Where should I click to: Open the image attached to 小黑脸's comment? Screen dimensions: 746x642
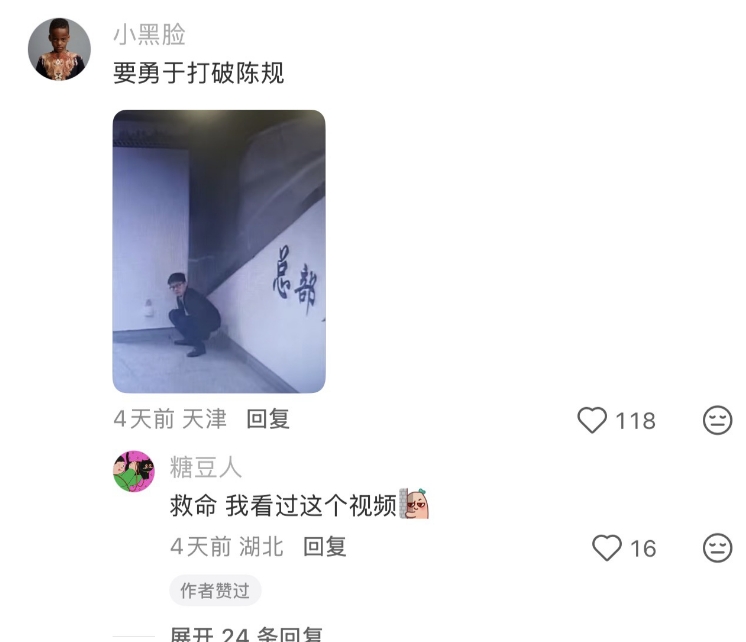click(x=219, y=251)
